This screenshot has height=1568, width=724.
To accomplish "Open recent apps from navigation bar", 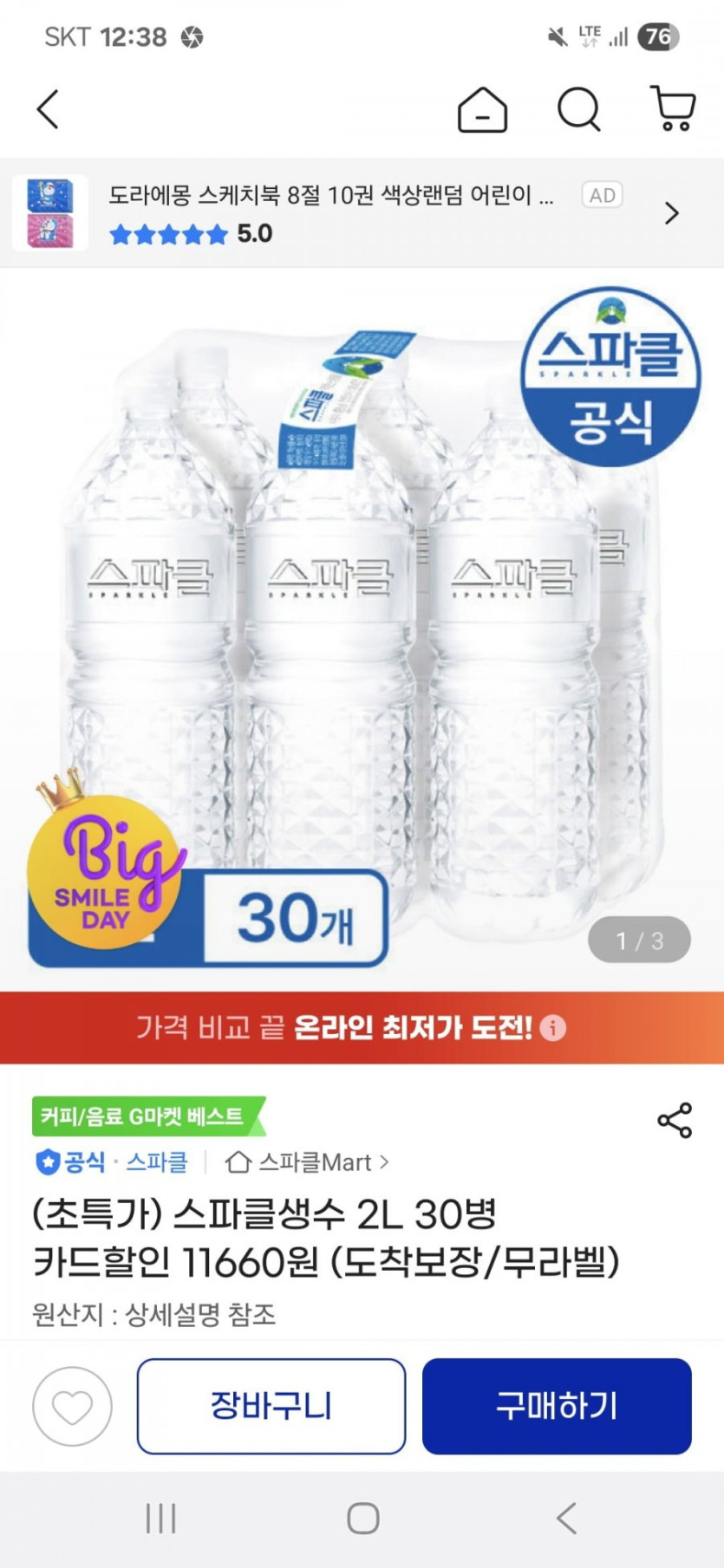I will [161, 1519].
